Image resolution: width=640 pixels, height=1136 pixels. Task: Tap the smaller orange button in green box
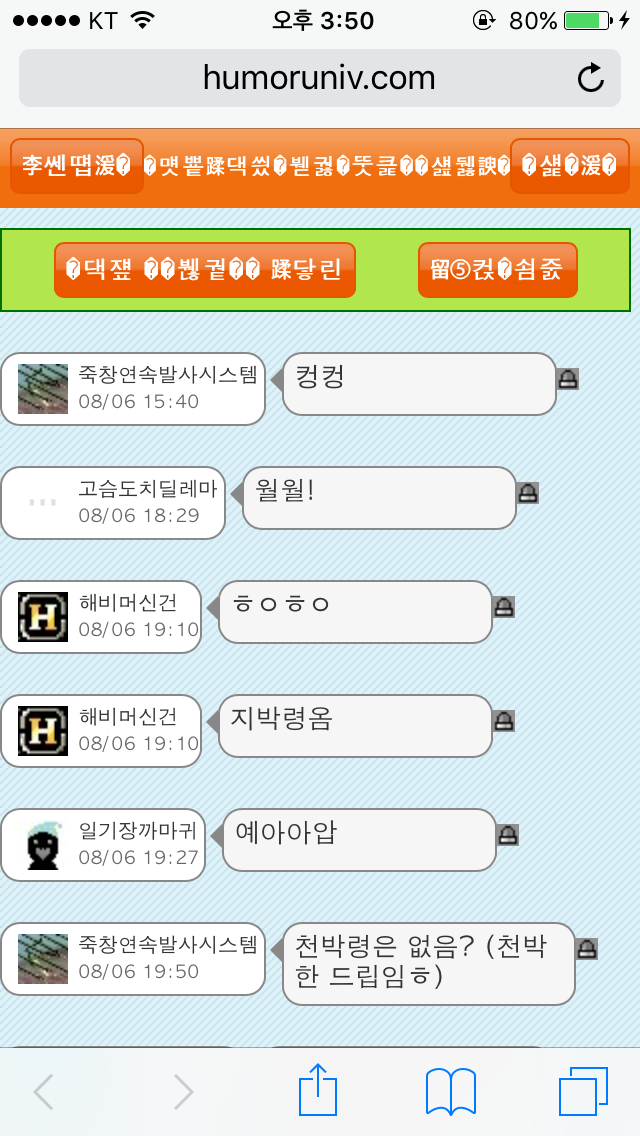click(x=497, y=270)
